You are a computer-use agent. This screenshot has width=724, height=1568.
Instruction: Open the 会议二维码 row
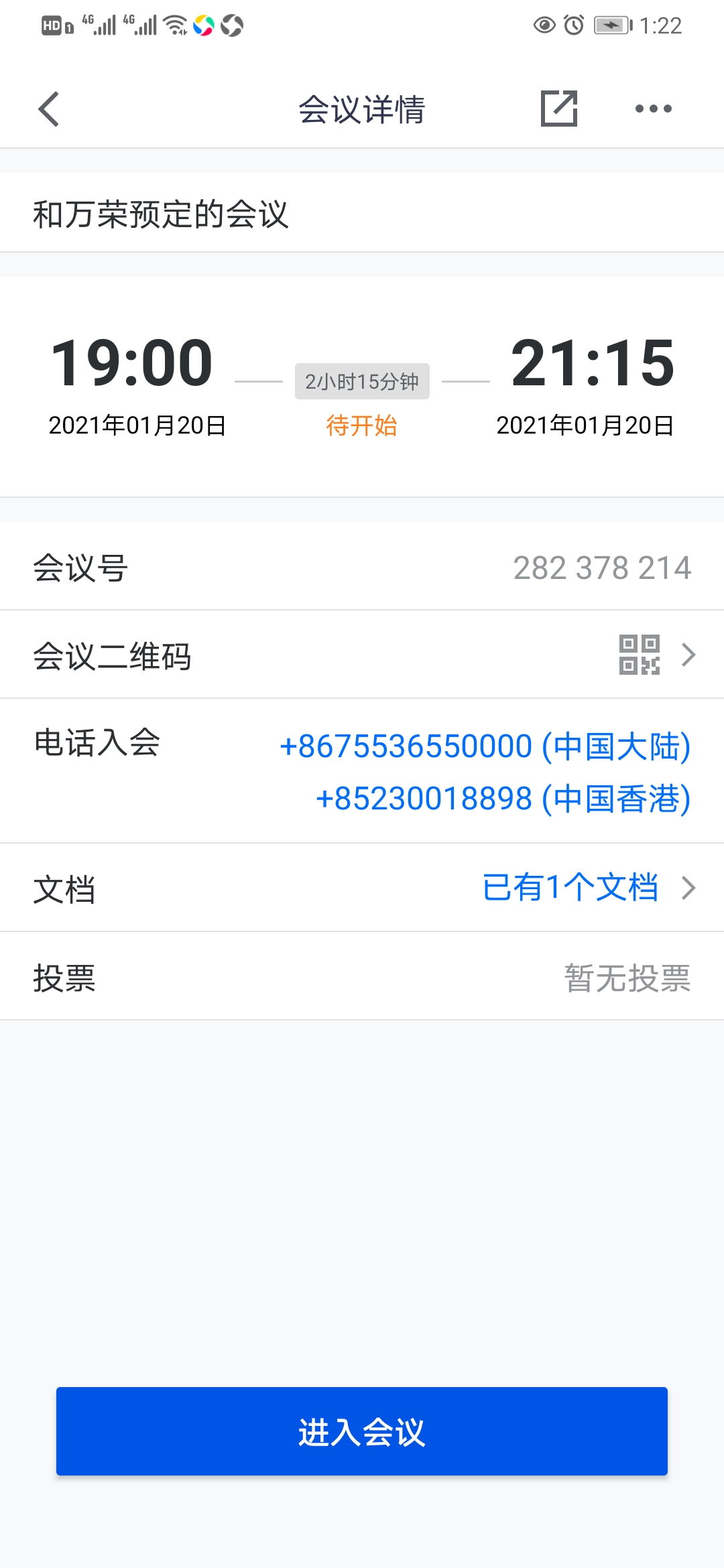(x=362, y=655)
